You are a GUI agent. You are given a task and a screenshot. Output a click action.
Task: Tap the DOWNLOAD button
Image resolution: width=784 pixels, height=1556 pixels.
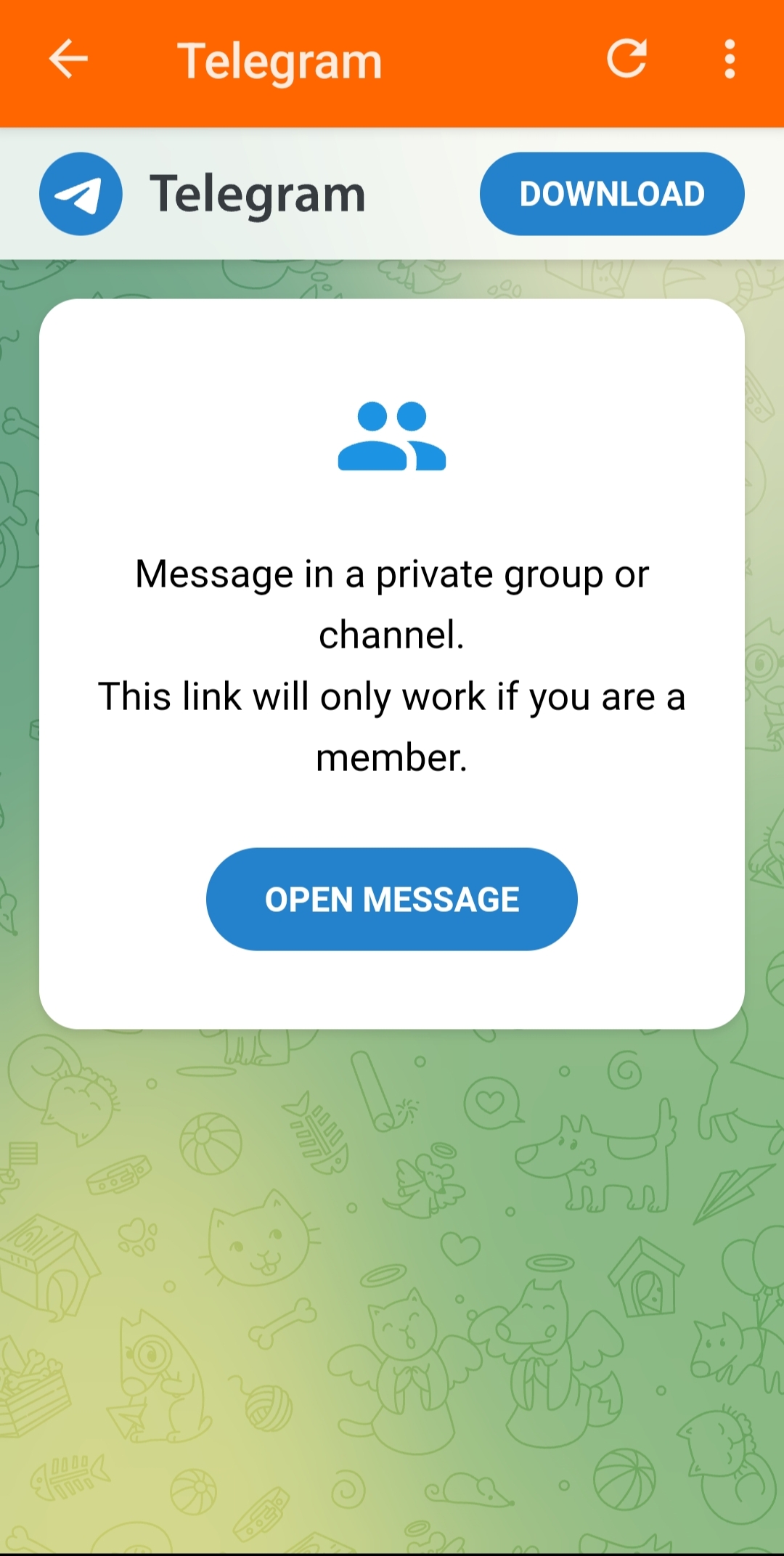click(612, 194)
